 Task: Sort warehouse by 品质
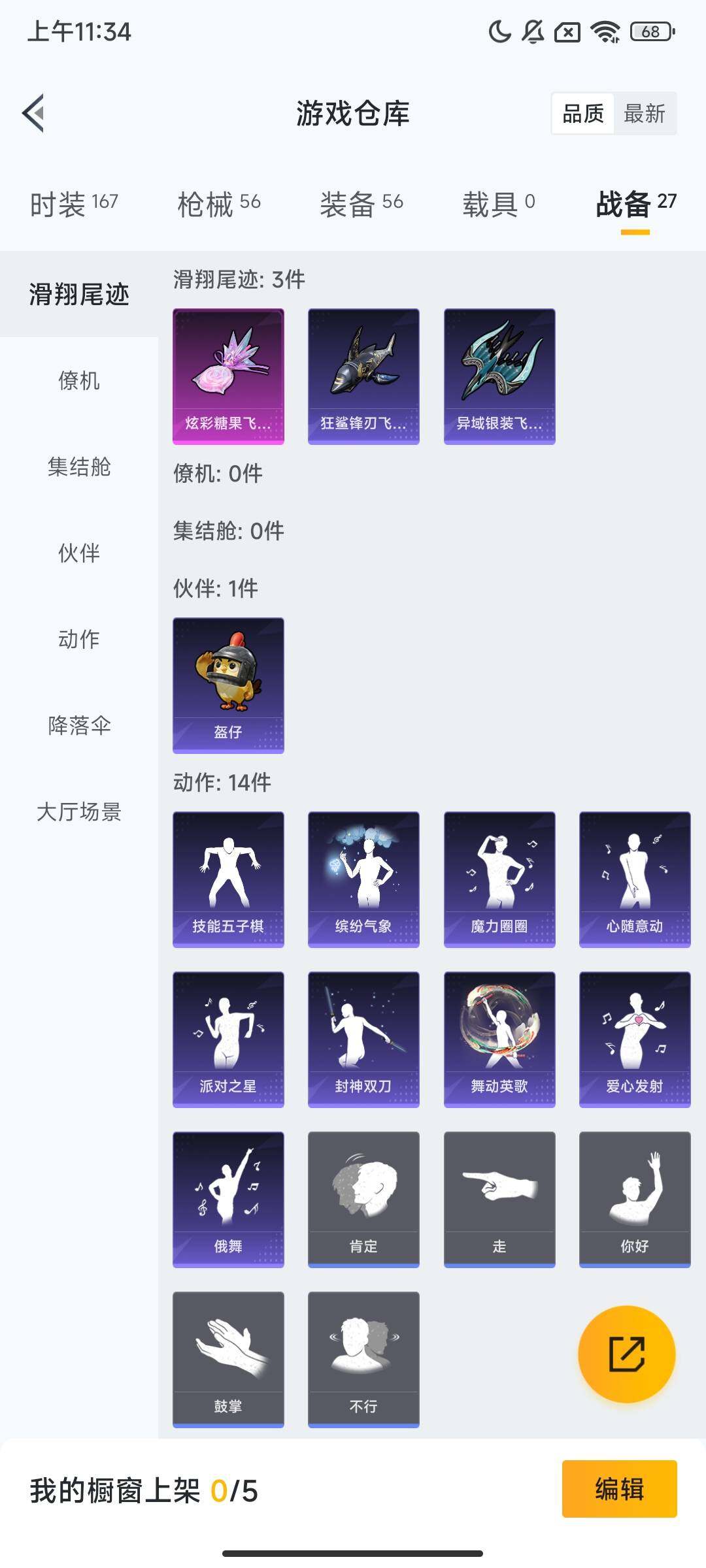click(x=582, y=114)
